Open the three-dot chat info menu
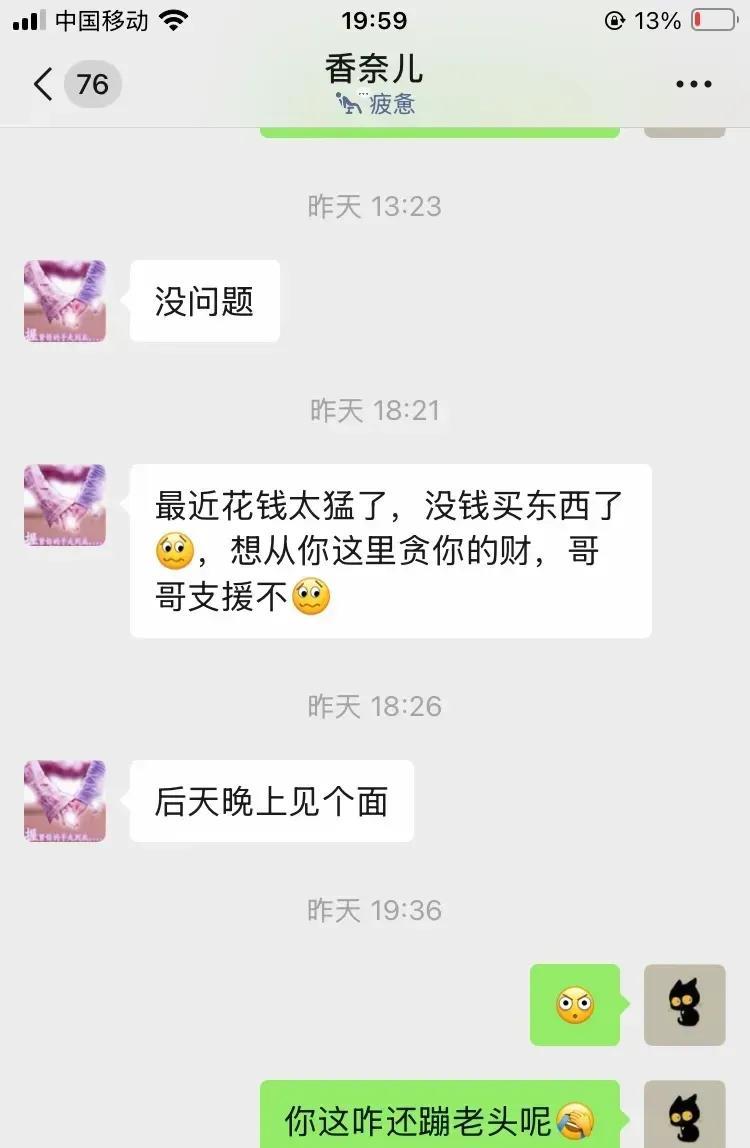750x1148 pixels. (693, 84)
